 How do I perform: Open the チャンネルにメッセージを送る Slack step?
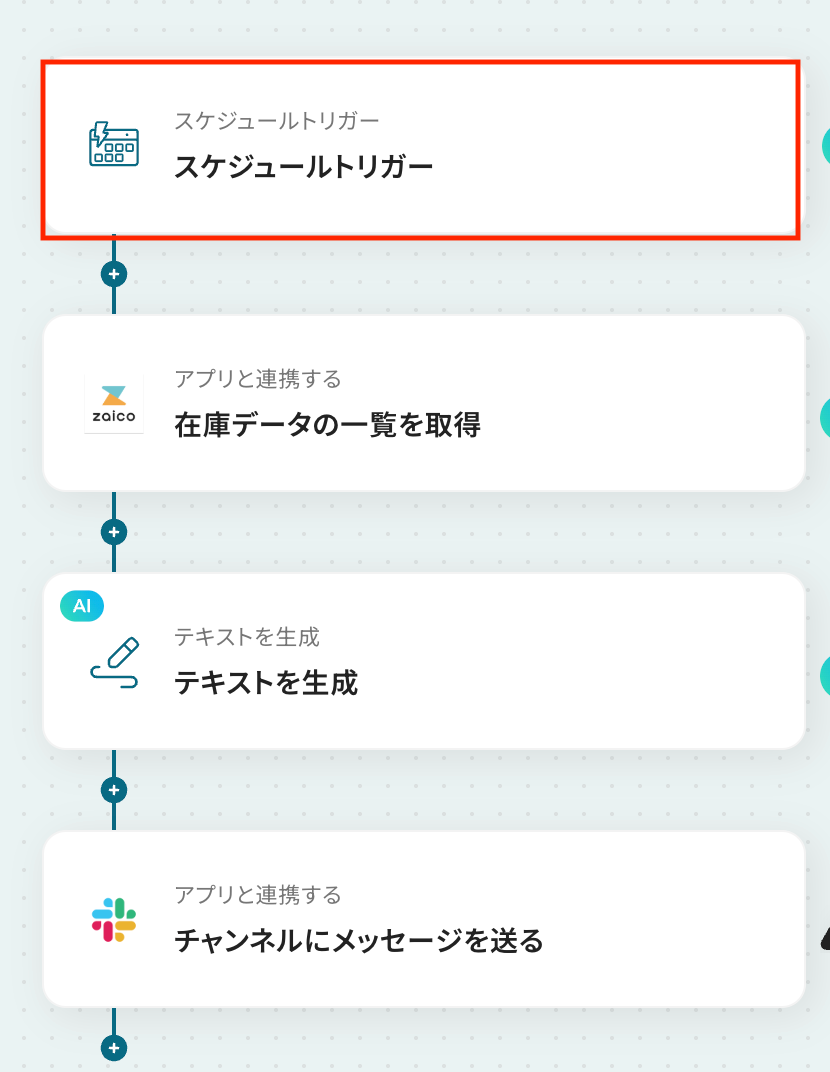(424, 920)
